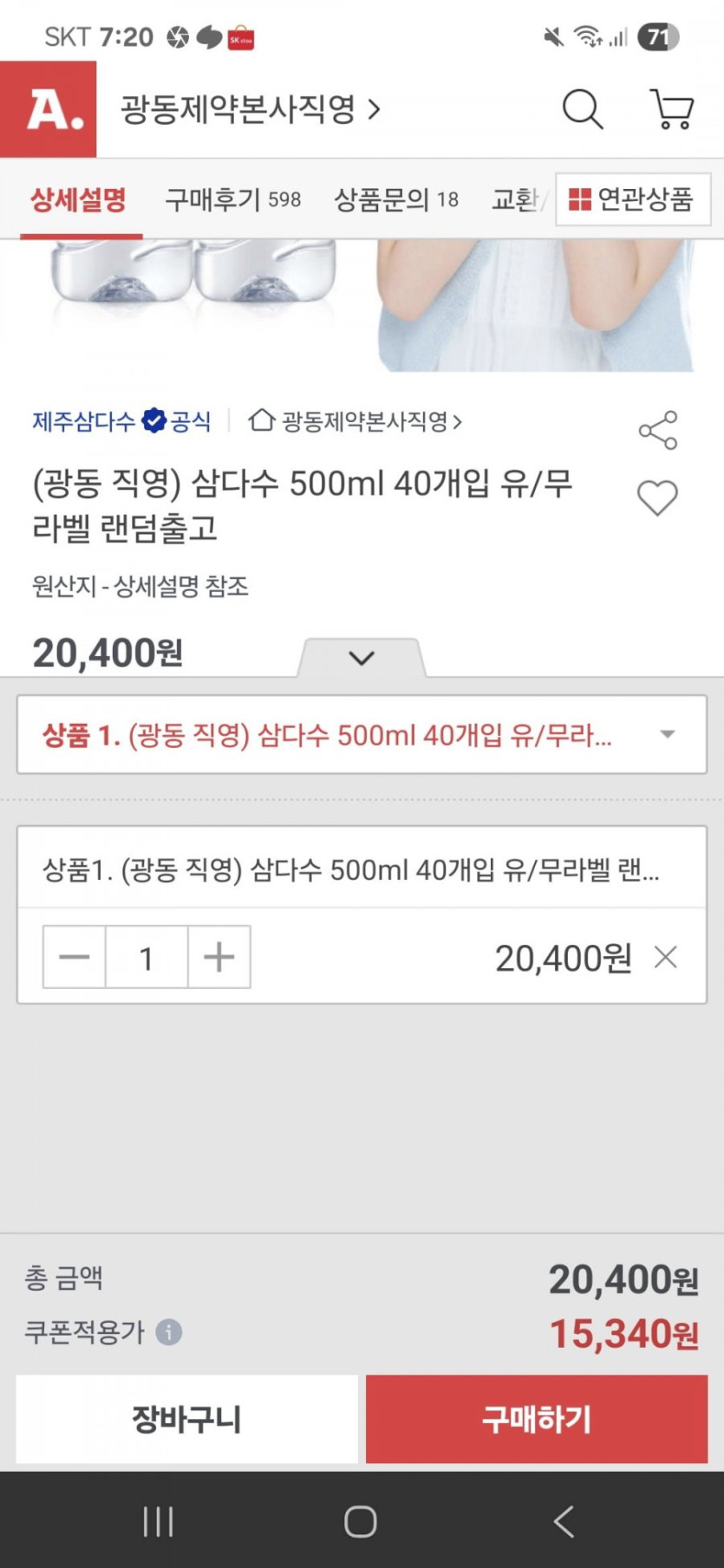
Task: Increase quantity with the plus button
Action: 219,957
